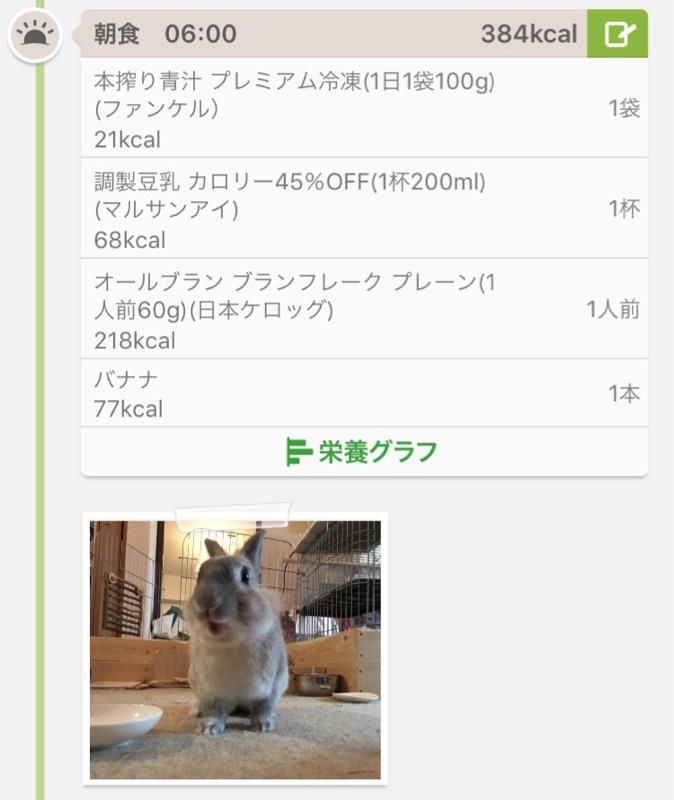Edit the 朝食 06:00 meal entry
Image resolution: width=674 pixels, height=800 pixels.
(x=617, y=34)
